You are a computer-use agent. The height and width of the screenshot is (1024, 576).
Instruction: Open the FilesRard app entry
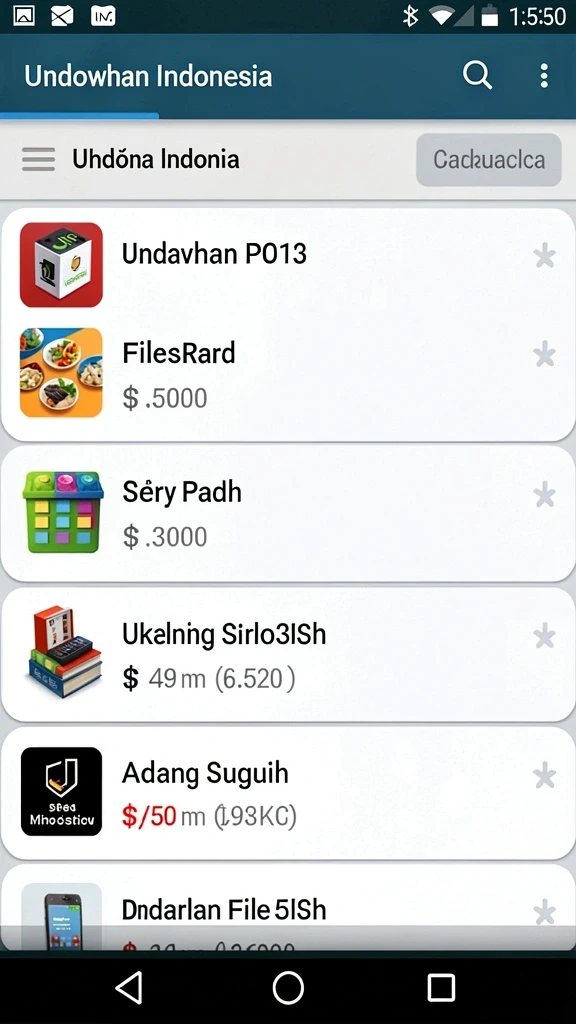288,376
